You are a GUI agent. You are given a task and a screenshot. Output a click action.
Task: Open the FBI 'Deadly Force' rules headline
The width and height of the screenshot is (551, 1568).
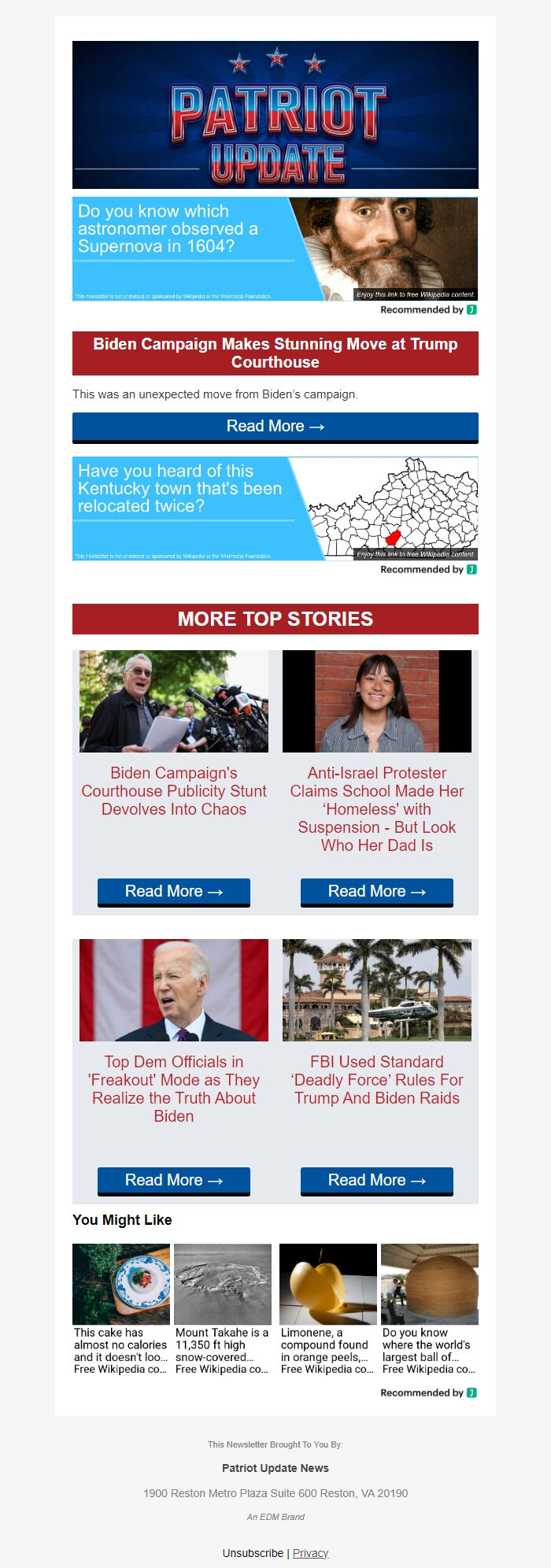click(x=377, y=1080)
